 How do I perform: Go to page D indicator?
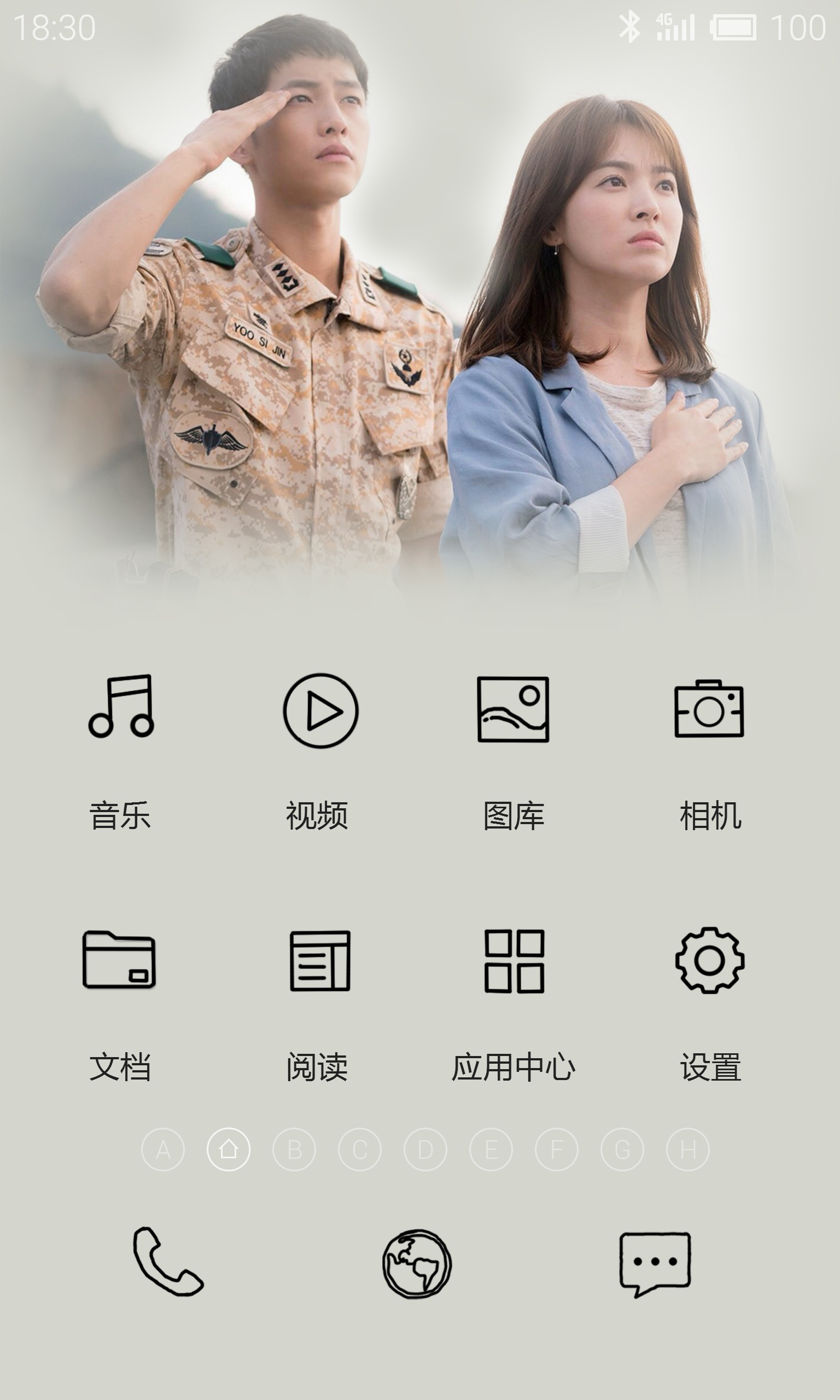point(425,1150)
